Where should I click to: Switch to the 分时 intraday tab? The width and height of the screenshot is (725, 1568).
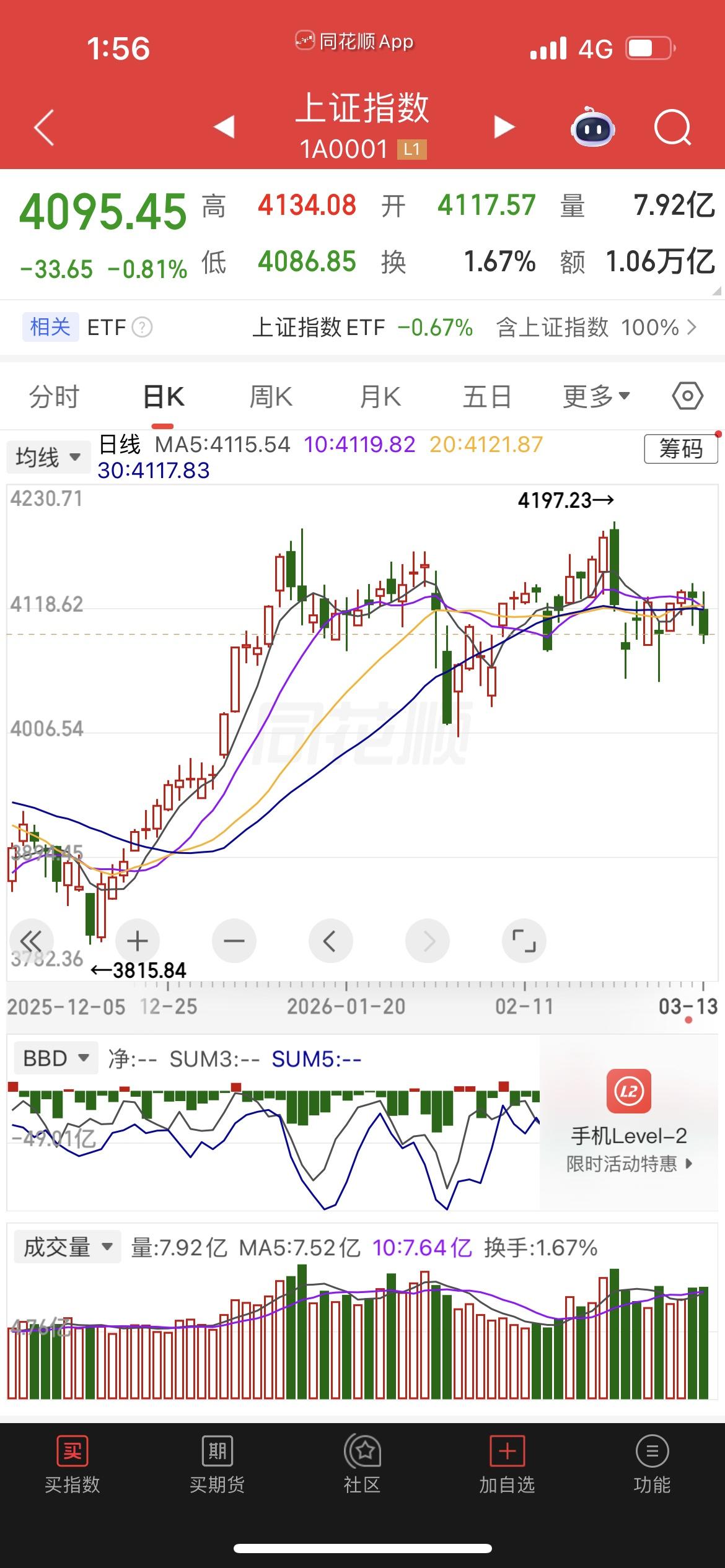[x=55, y=395]
